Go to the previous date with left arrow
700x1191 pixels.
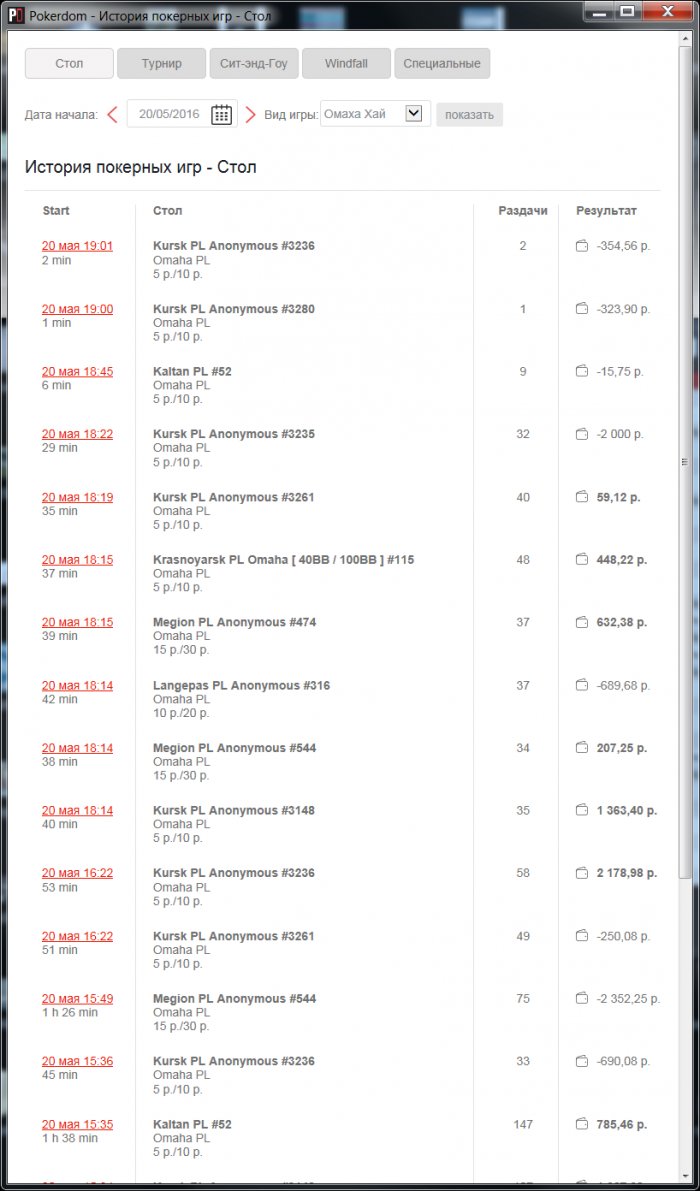coord(112,115)
